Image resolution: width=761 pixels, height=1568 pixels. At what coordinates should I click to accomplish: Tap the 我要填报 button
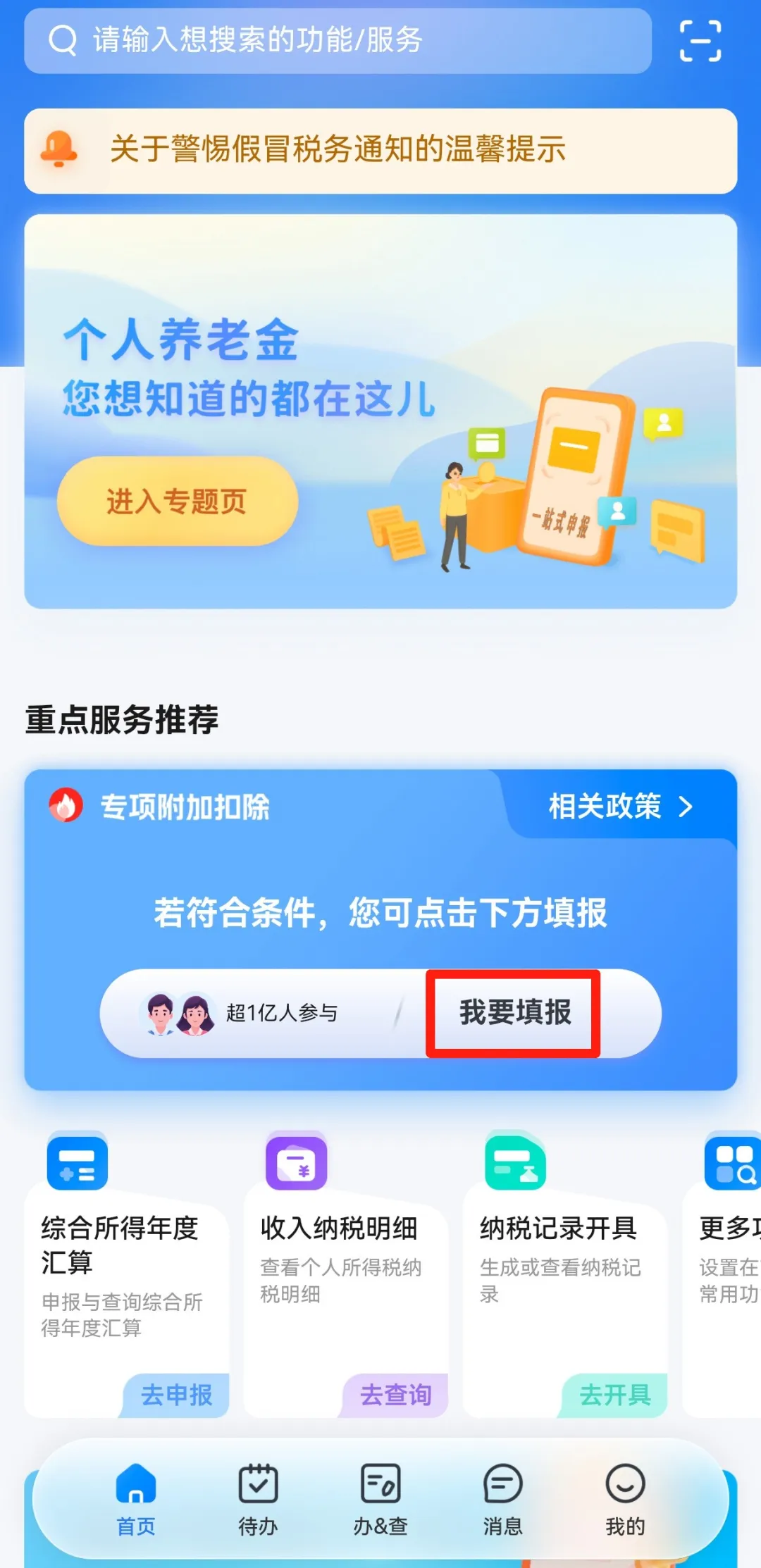click(x=514, y=1013)
